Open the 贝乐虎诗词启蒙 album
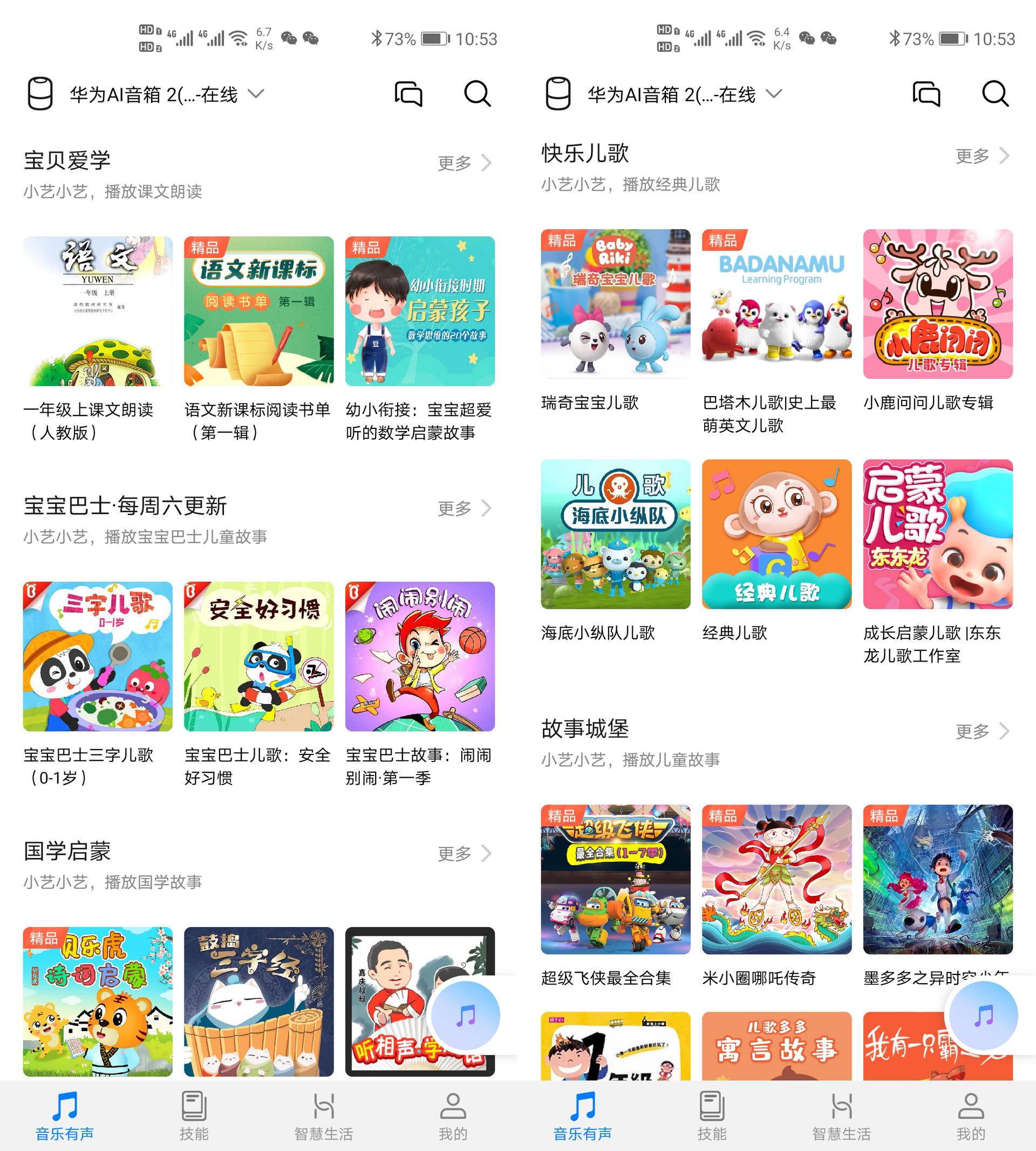 [97, 1002]
